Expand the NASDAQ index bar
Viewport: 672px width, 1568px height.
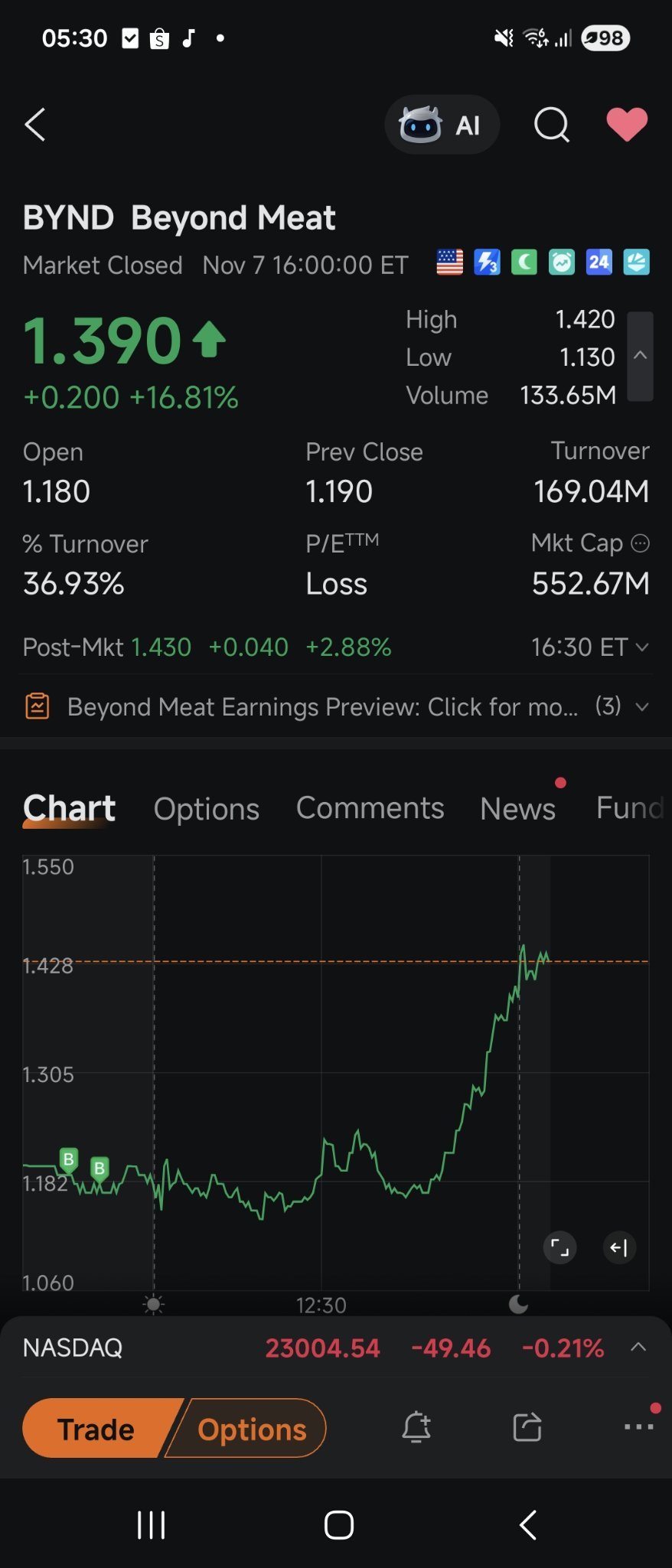638,1348
